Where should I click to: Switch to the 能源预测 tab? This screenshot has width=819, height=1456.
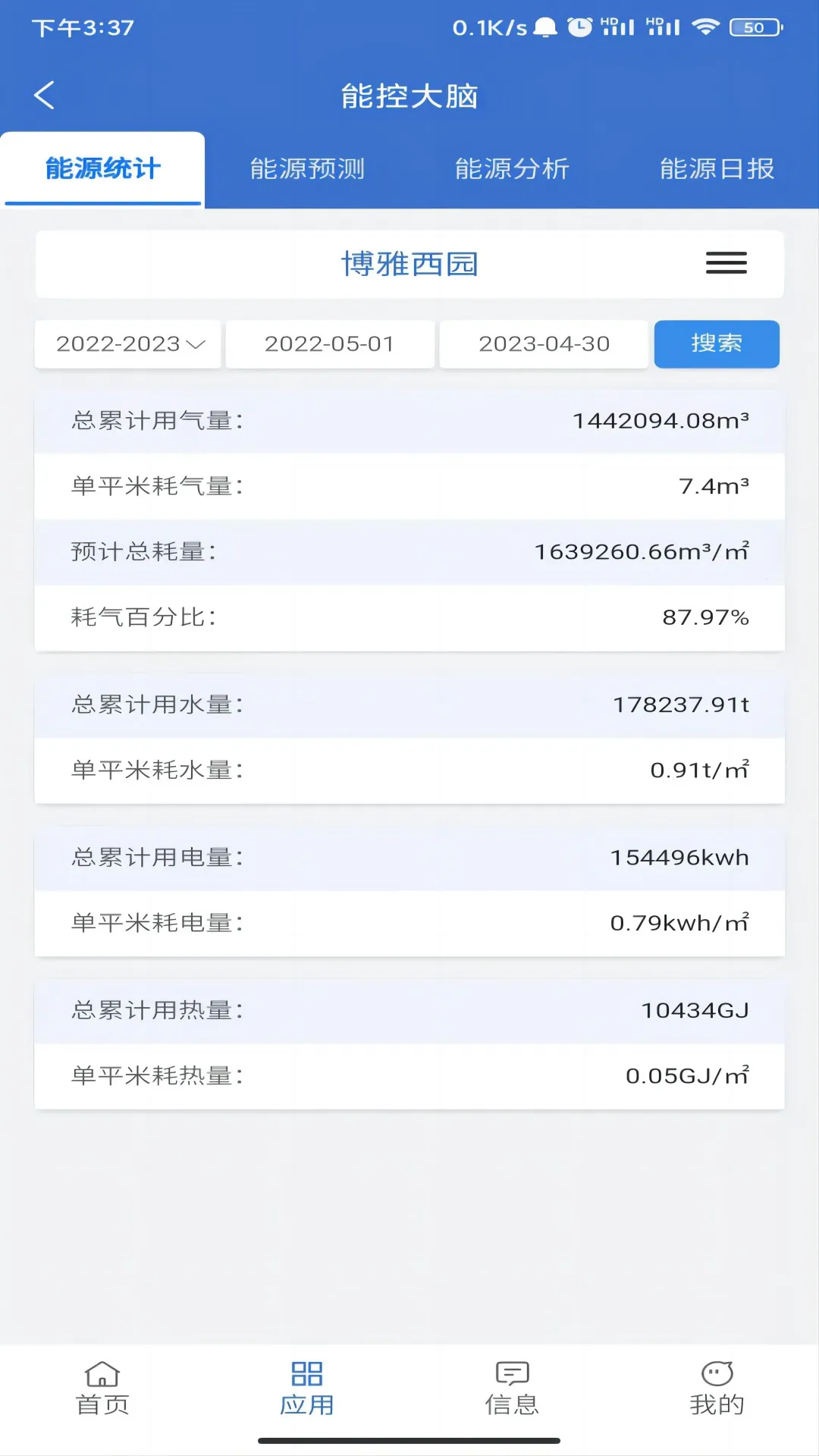[307, 169]
